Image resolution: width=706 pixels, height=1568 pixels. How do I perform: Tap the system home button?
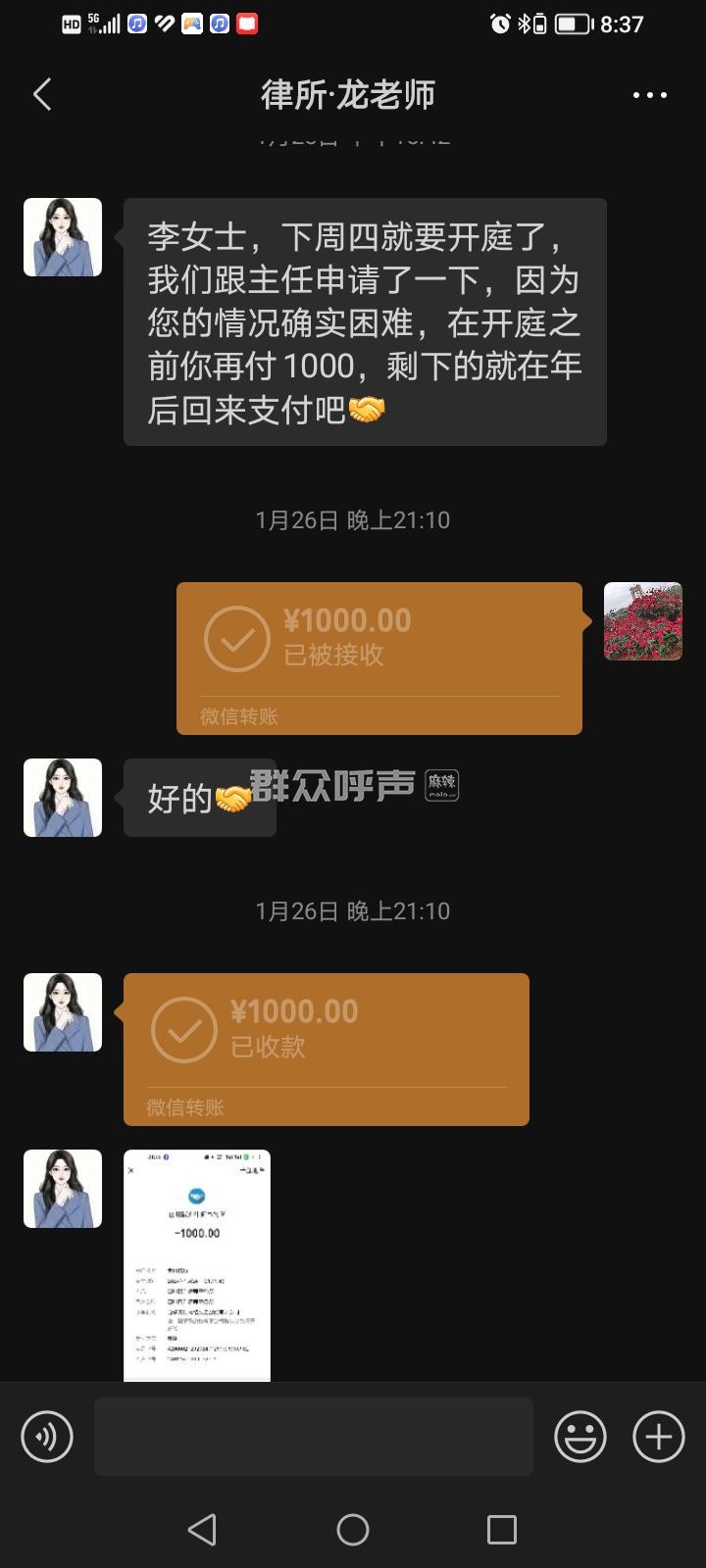click(353, 1529)
